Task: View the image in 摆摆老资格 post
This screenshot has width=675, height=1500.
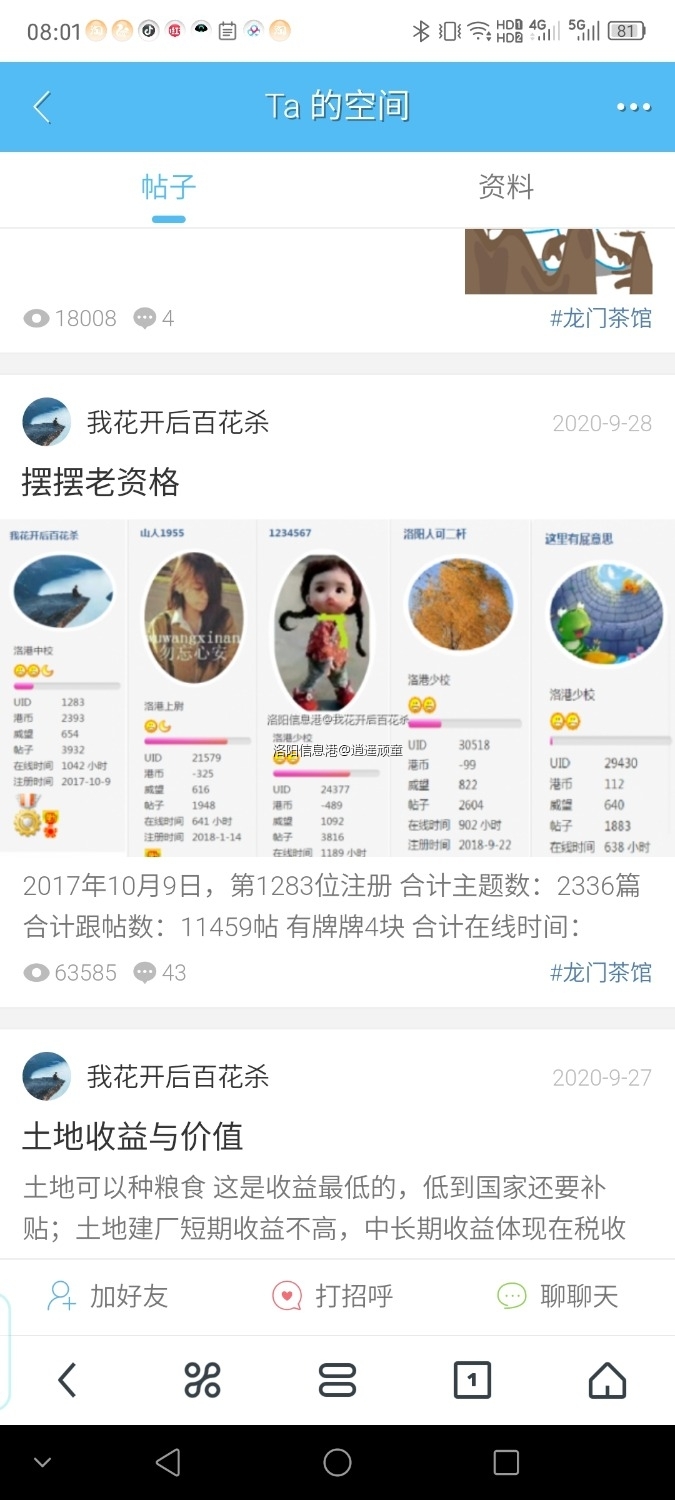Action: point(337,687)
